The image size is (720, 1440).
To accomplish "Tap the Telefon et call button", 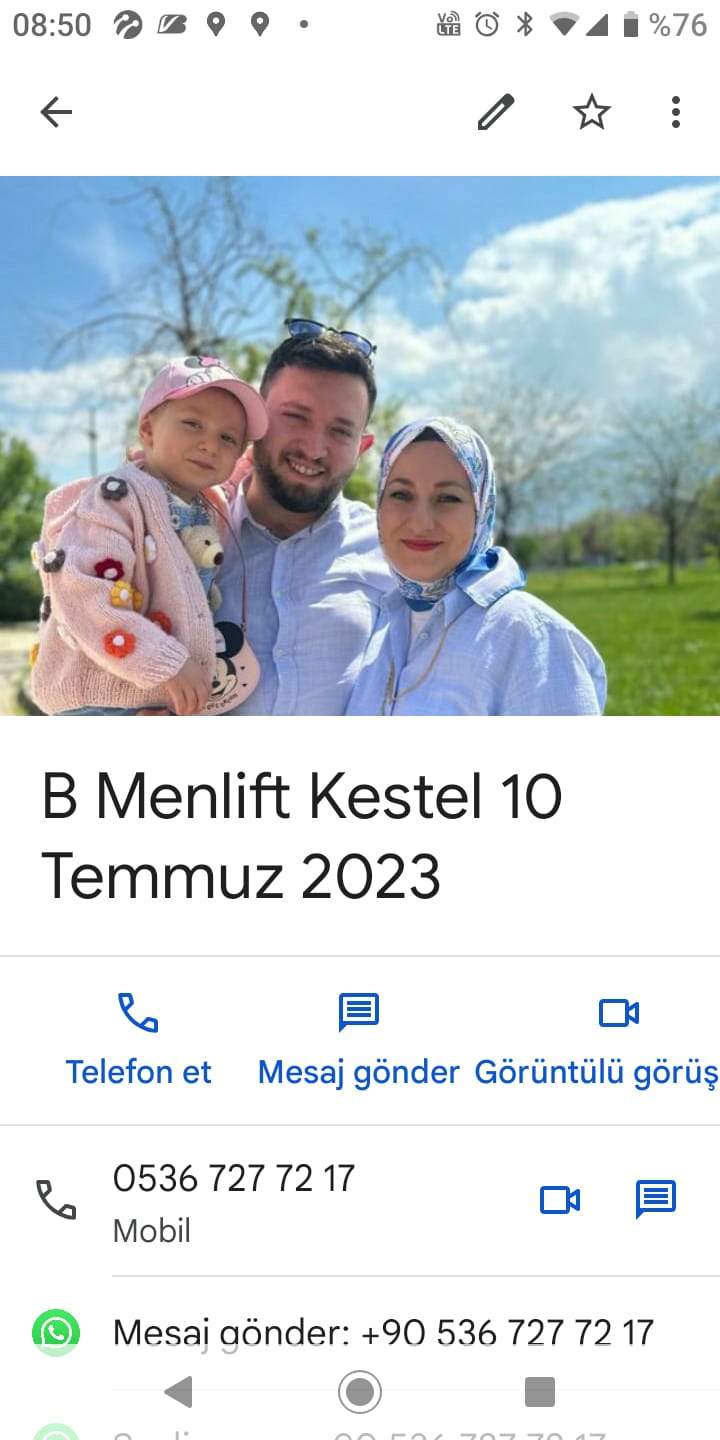I will pos(138,1040).
